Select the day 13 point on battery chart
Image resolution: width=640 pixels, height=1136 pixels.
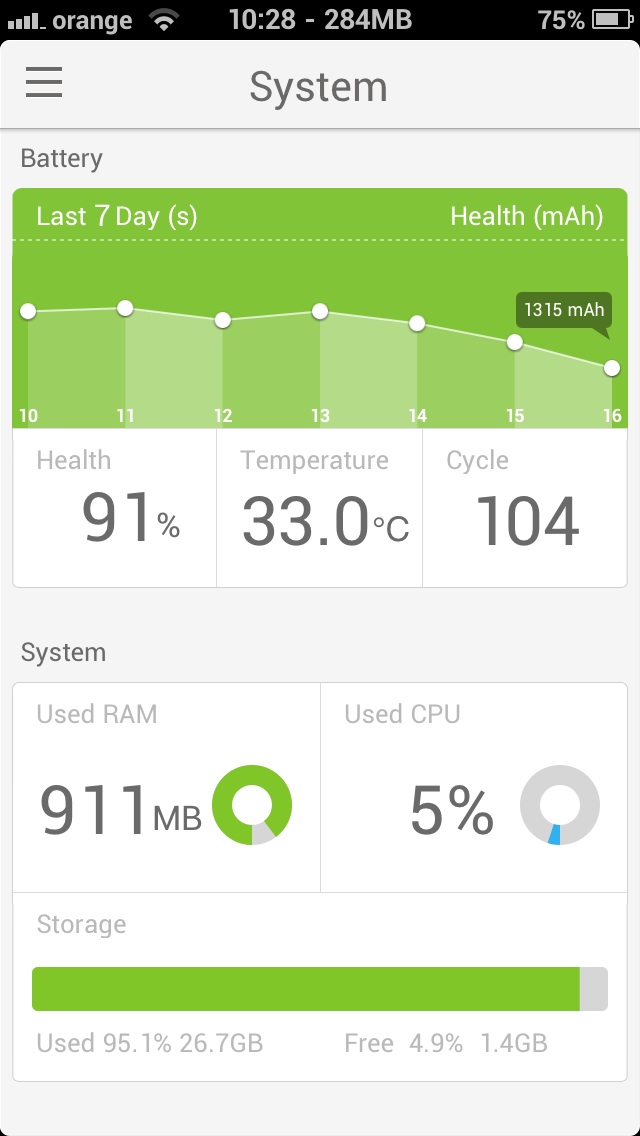320,312
